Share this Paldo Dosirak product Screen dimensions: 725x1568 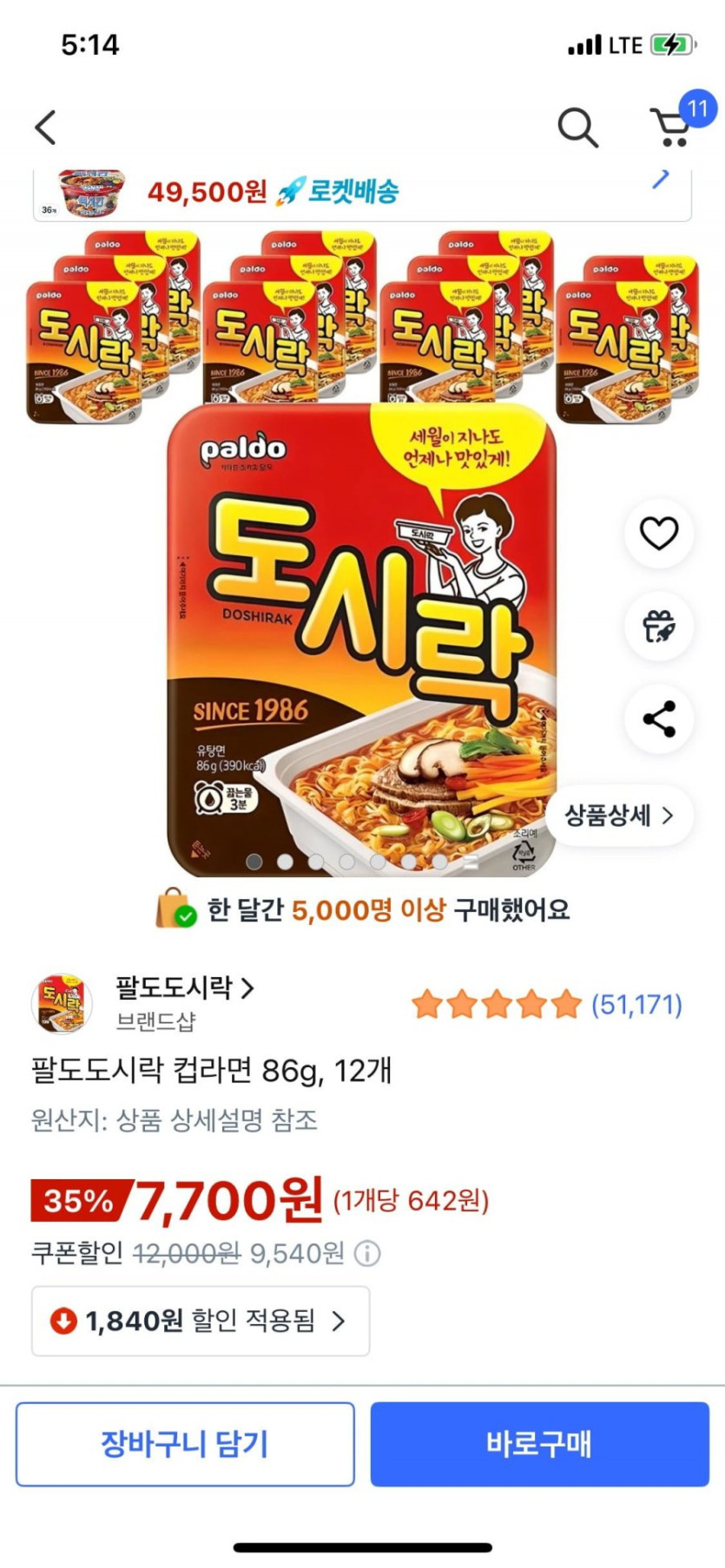click(659, 719)
